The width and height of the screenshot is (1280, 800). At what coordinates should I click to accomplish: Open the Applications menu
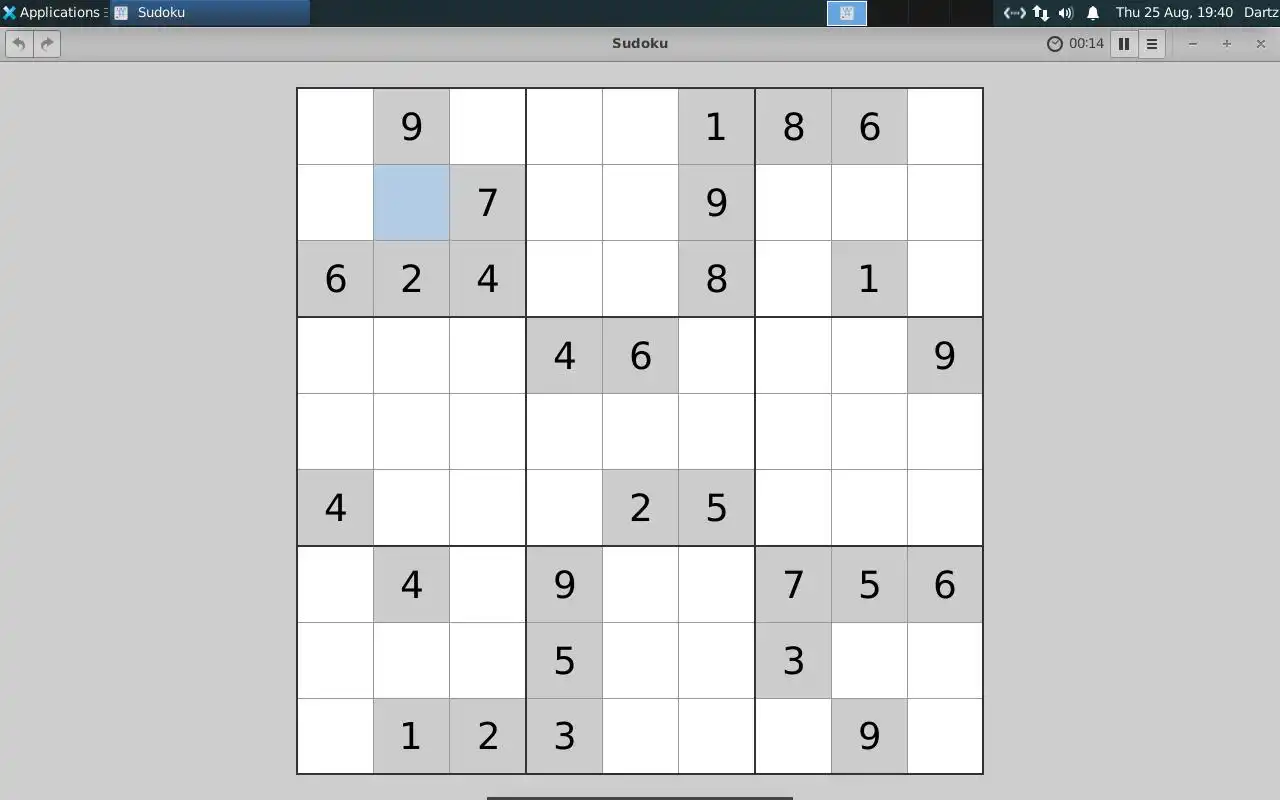coord(52,13)
